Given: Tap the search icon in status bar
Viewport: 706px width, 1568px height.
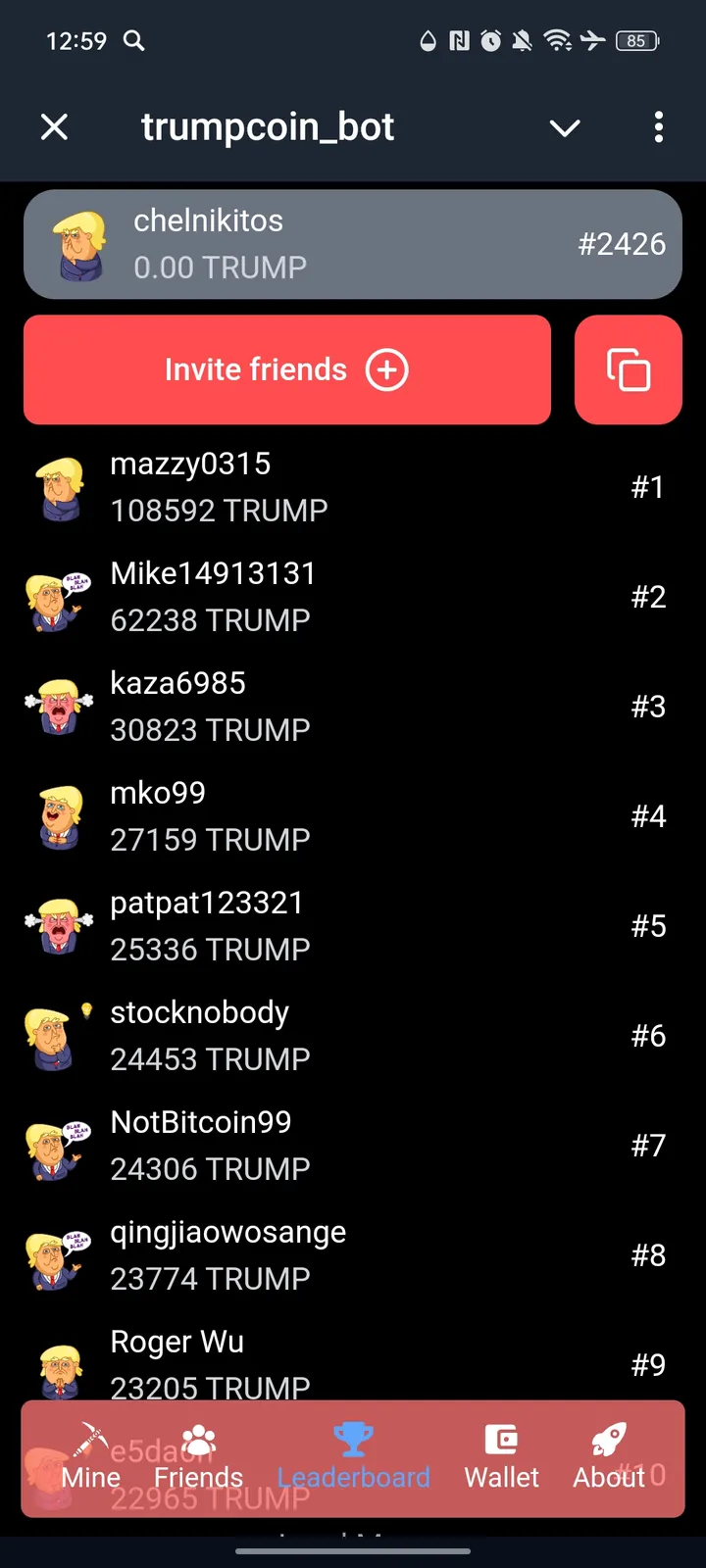Looking at the screenshot, I should (x=135, y=41).
